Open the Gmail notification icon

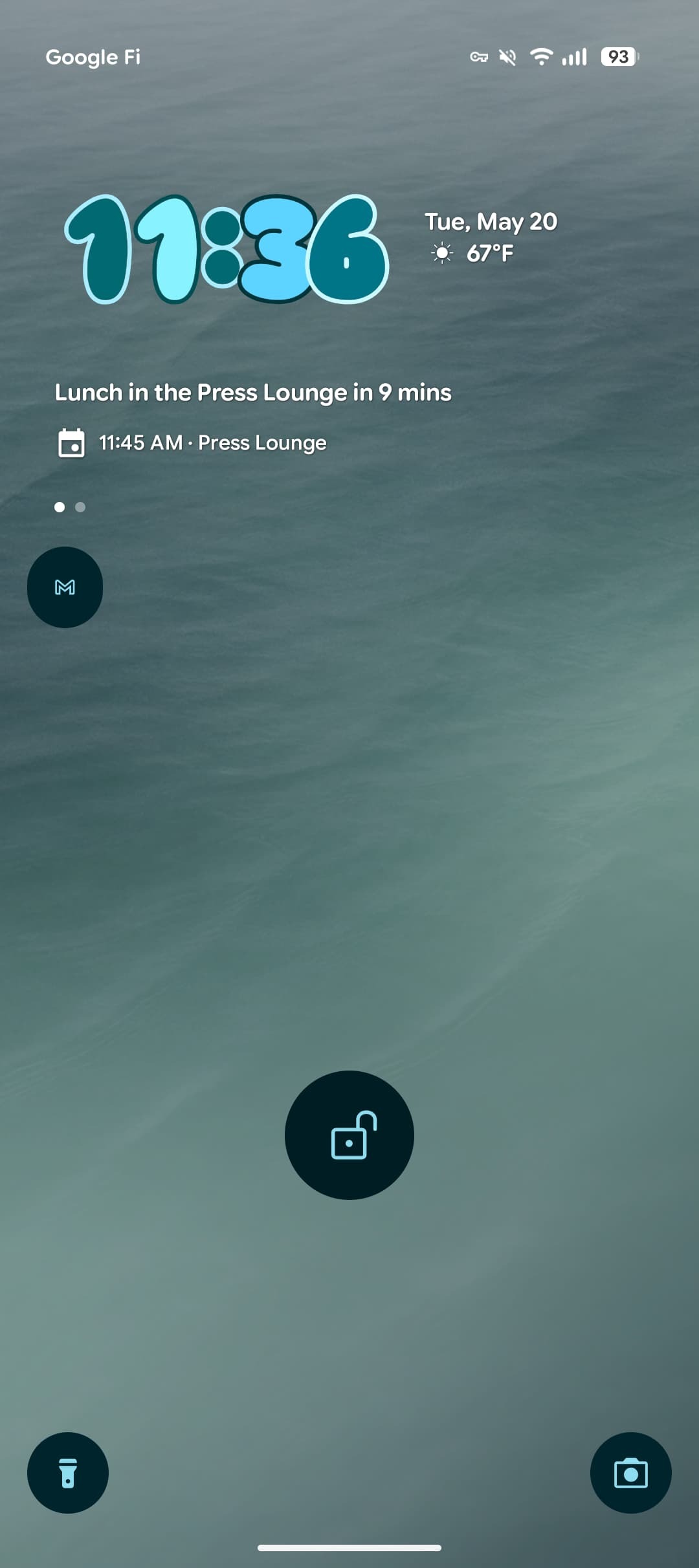[x=65, y=587]
